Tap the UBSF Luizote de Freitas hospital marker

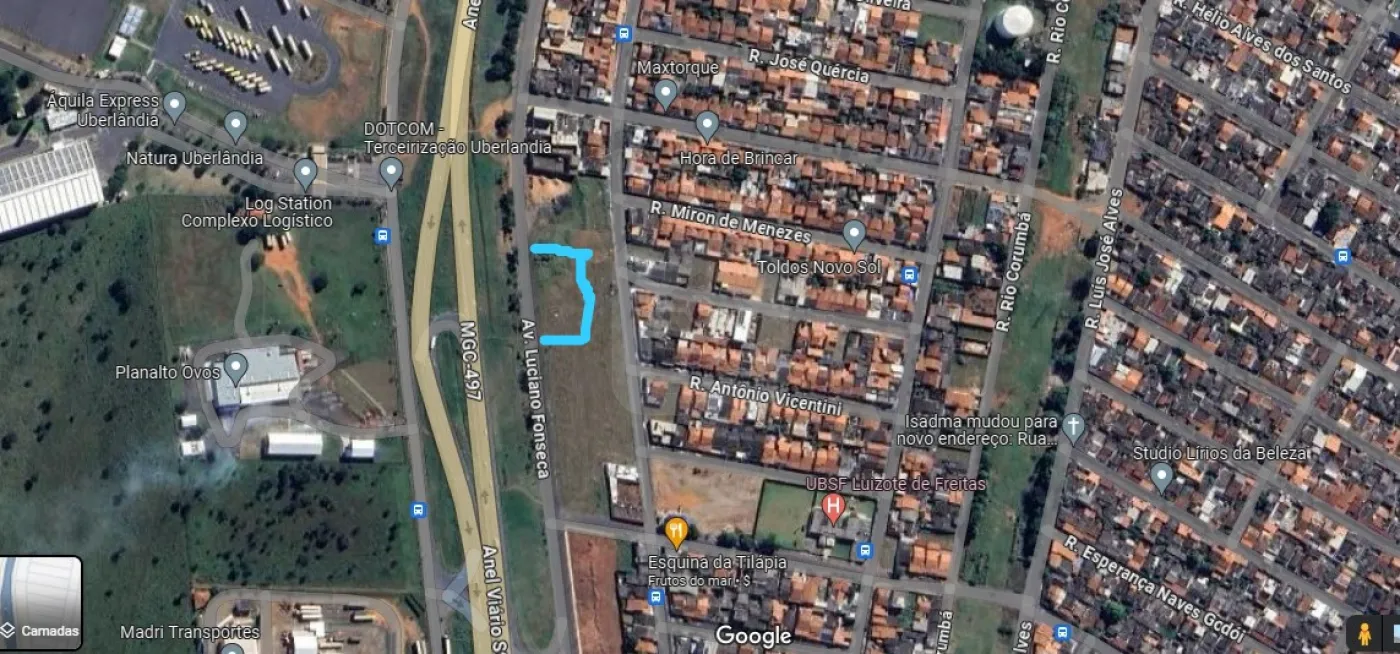click(x=832, y=508)
